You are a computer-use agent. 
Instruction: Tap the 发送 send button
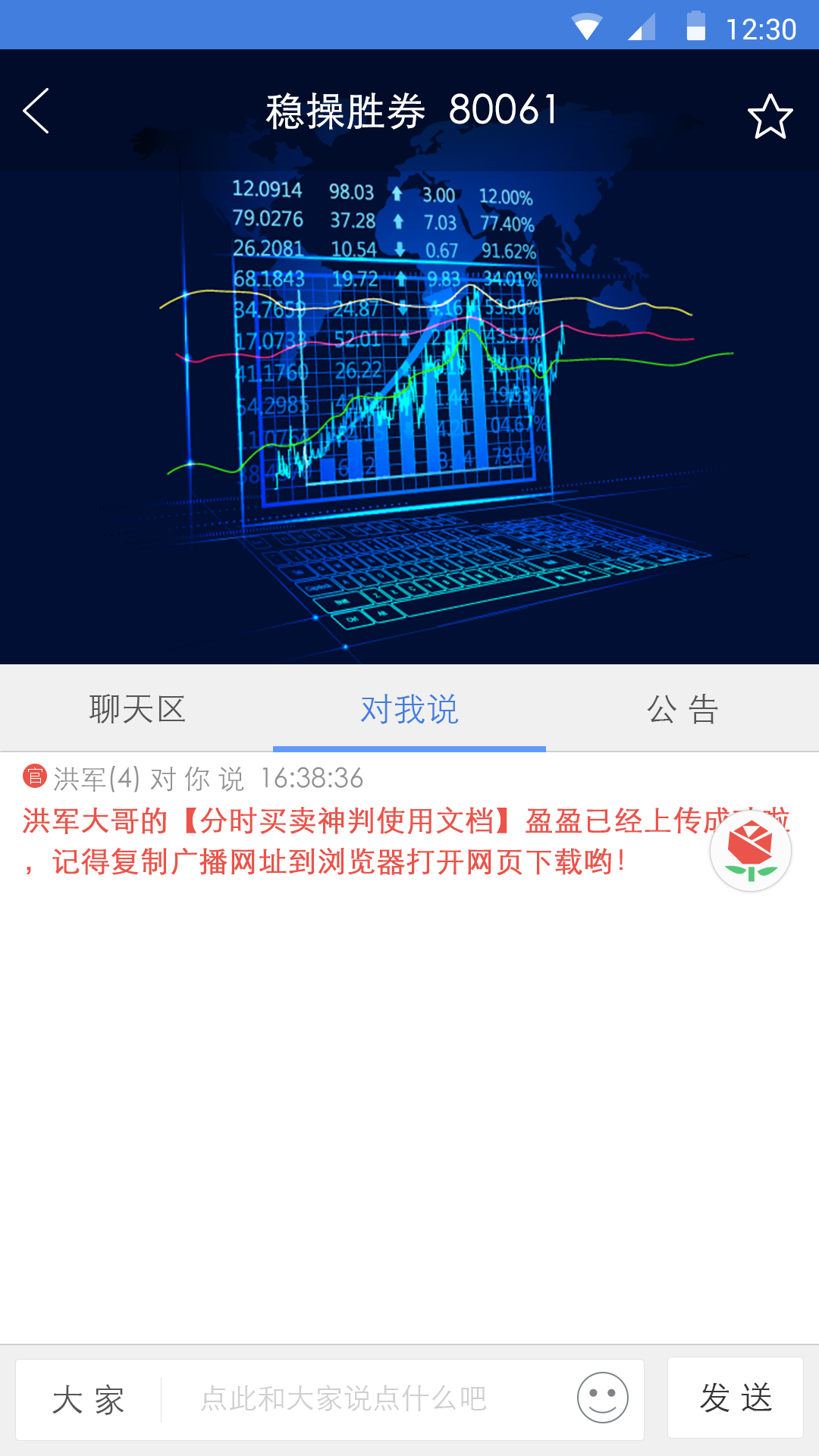pyautogui.click(x=734, y=1399)
